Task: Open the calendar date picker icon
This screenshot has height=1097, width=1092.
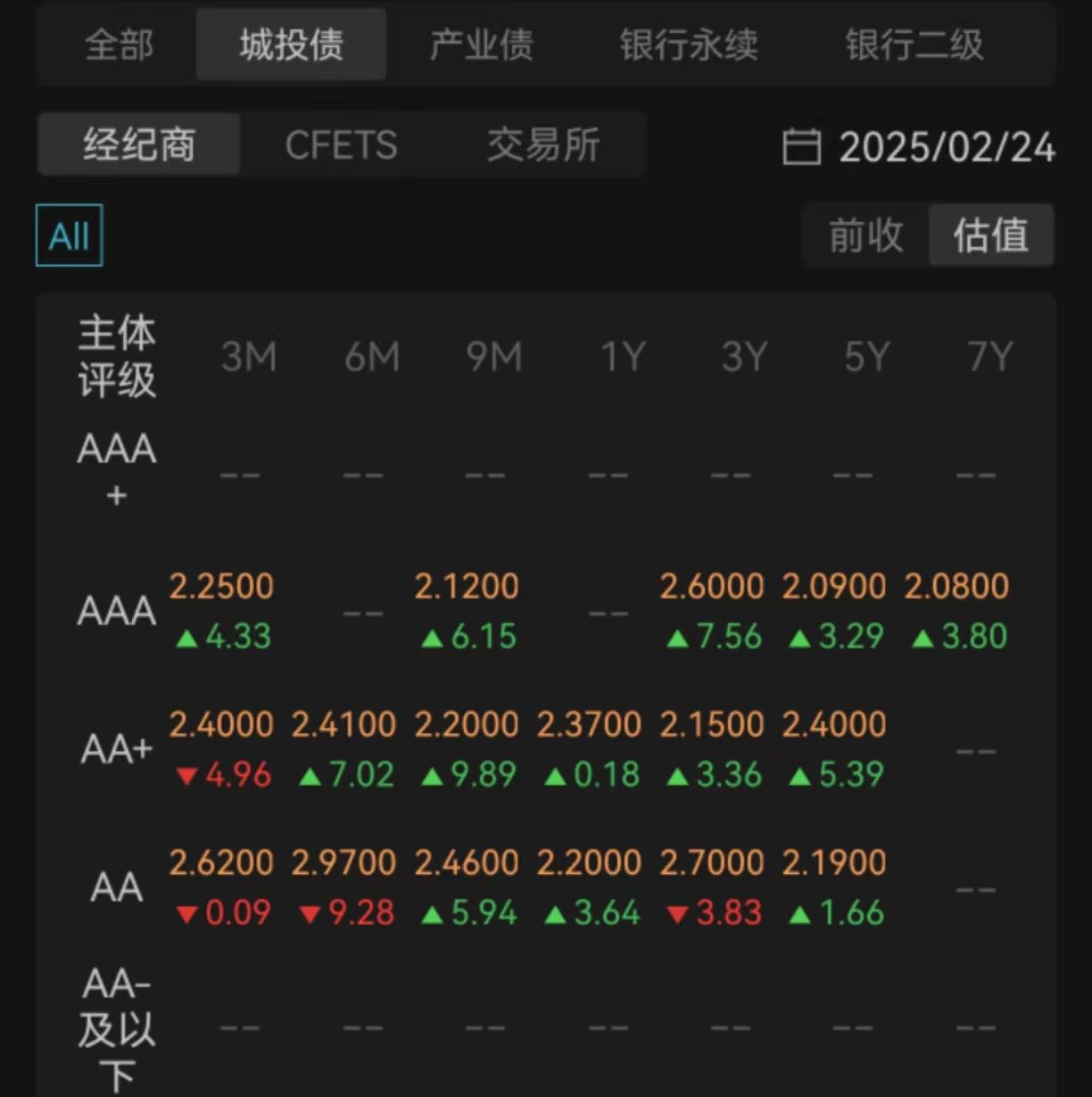Action: pos(800,147)
